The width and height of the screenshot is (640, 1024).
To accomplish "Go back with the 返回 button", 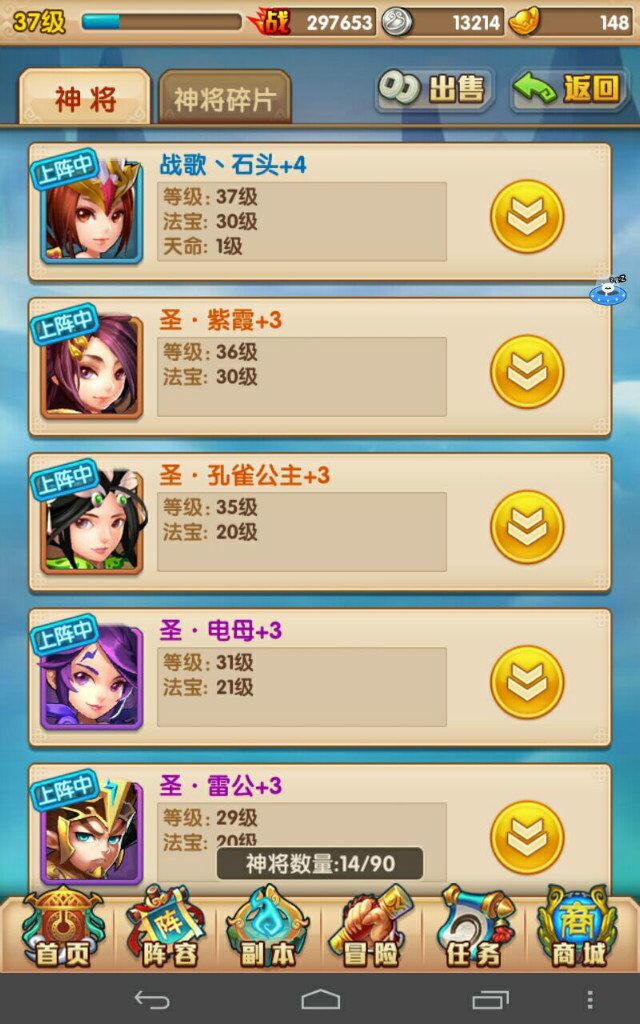I will pyautogui.click(x=568, y=90).
